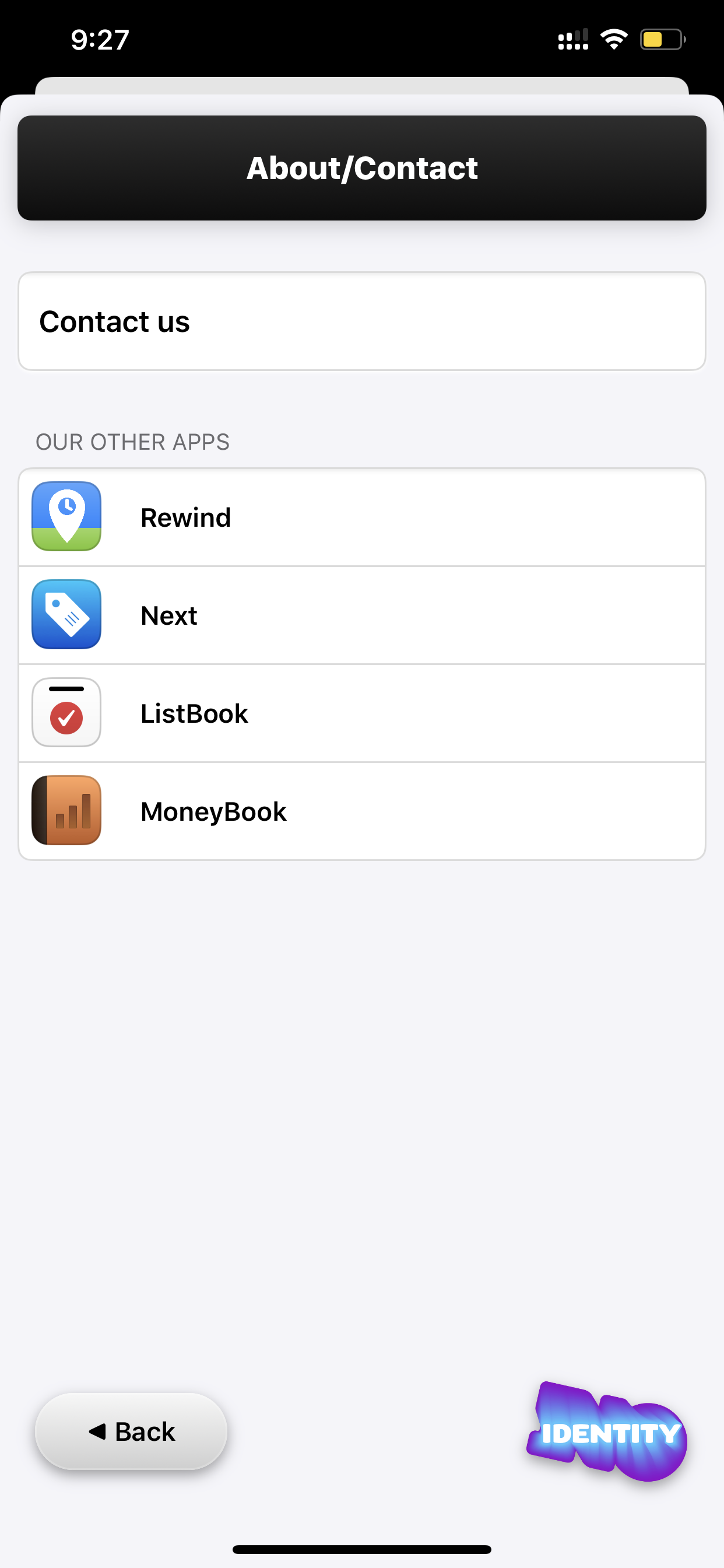Open the Rewind app entry
Screen dimensions: 724x1568
pos(362,517)
